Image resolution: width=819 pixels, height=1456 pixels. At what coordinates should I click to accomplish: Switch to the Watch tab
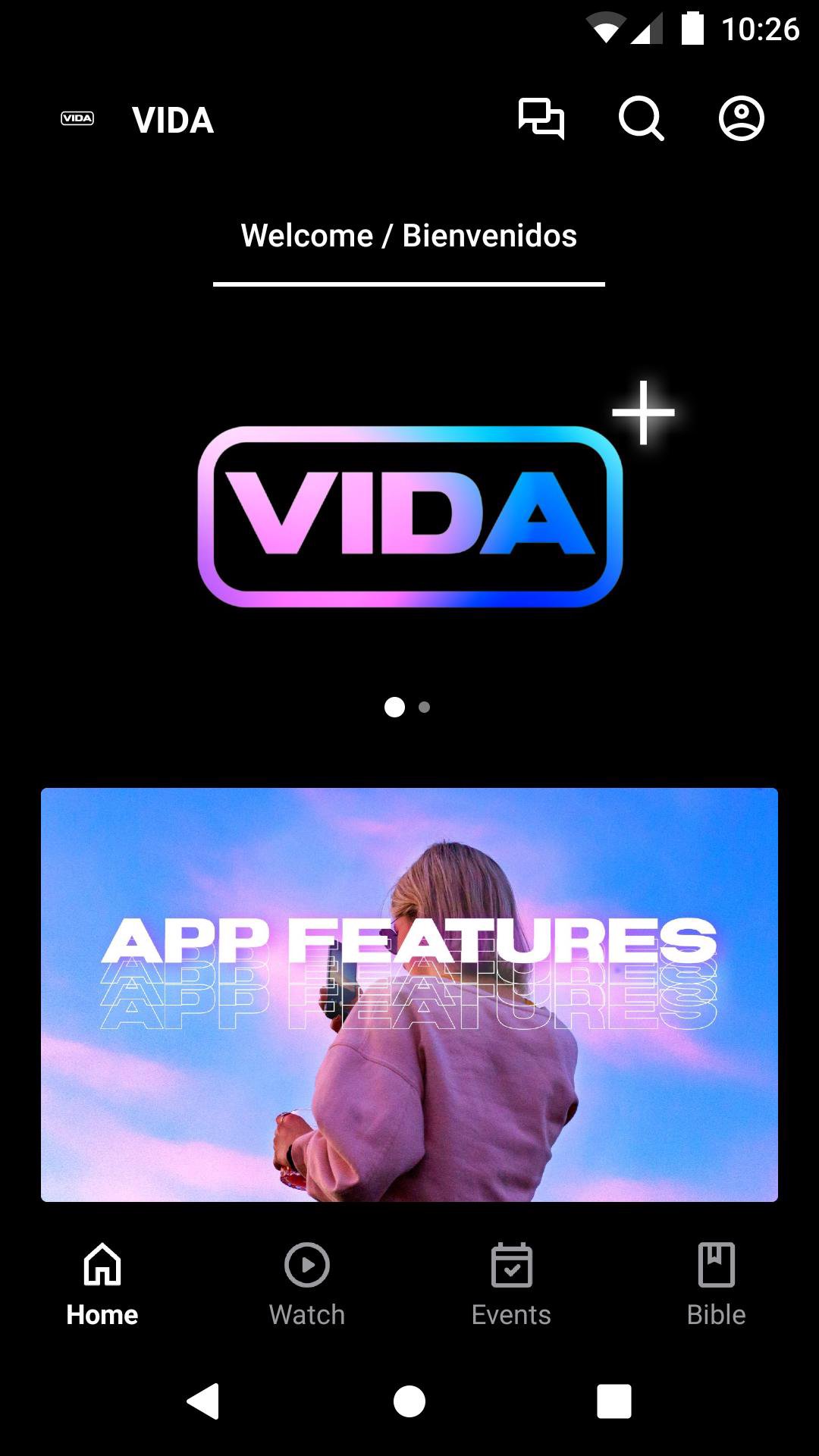tap(307, 1283)
